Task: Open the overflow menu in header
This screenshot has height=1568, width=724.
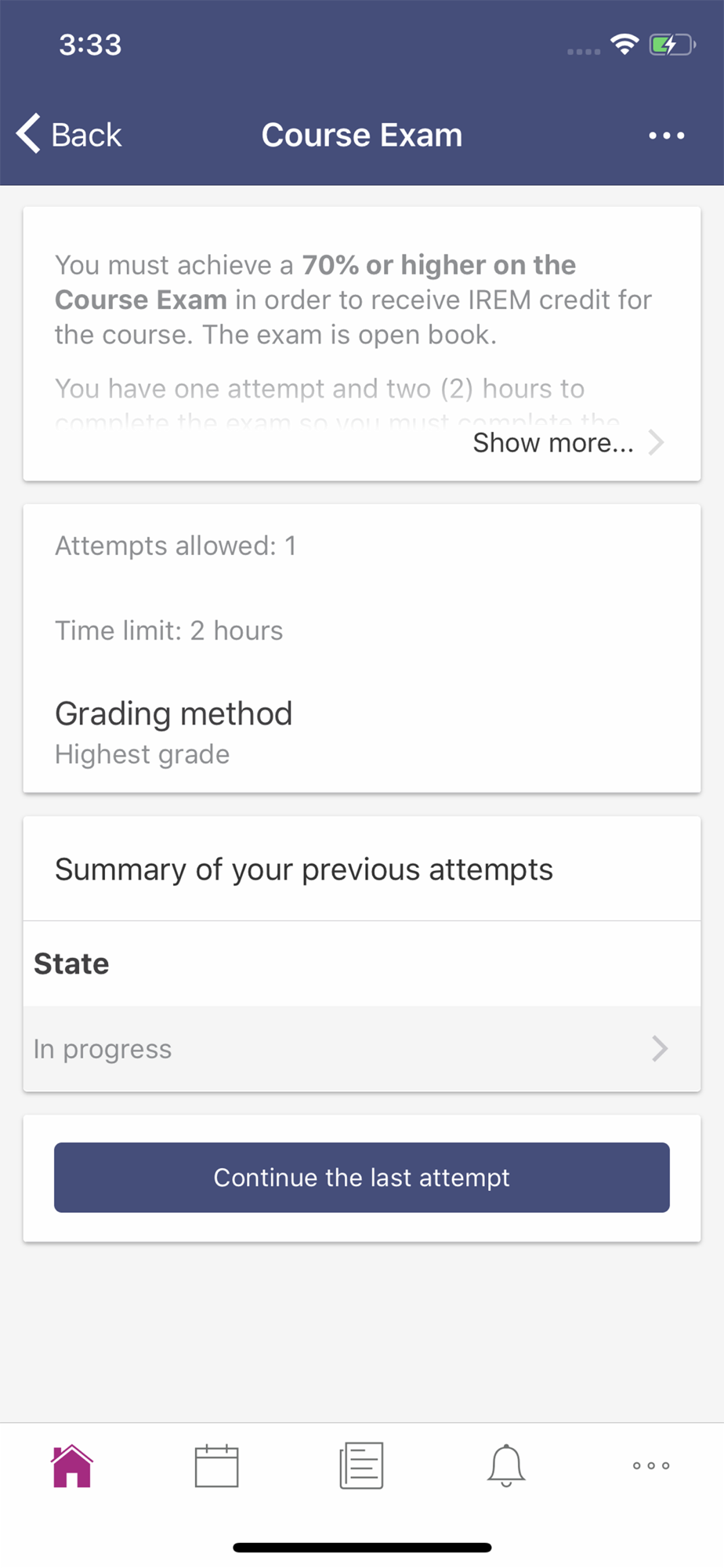Action: pyautogui.click(x=666, y=136)
